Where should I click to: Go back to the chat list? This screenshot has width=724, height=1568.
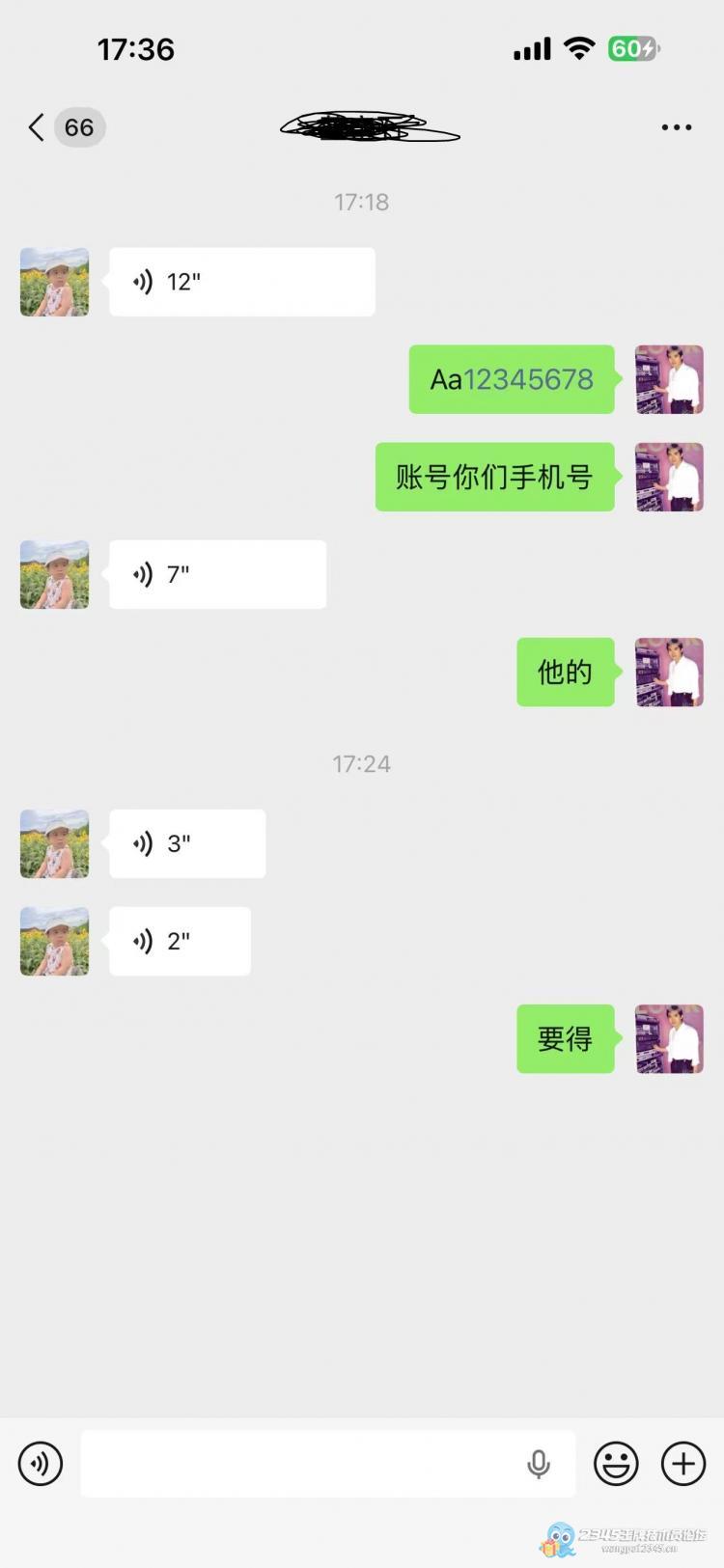(37, 127)
